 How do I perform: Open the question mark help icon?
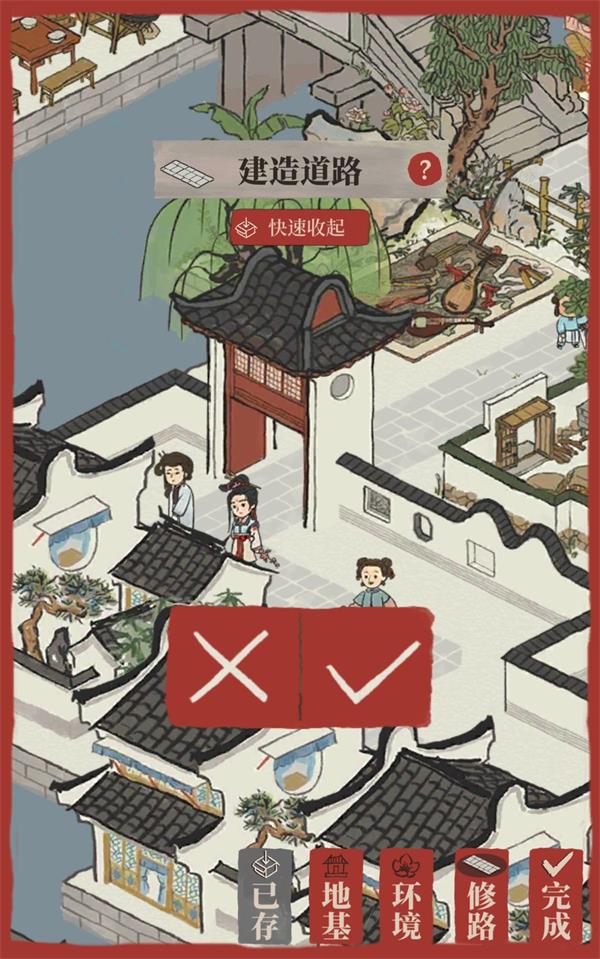(x=424, y=169)
